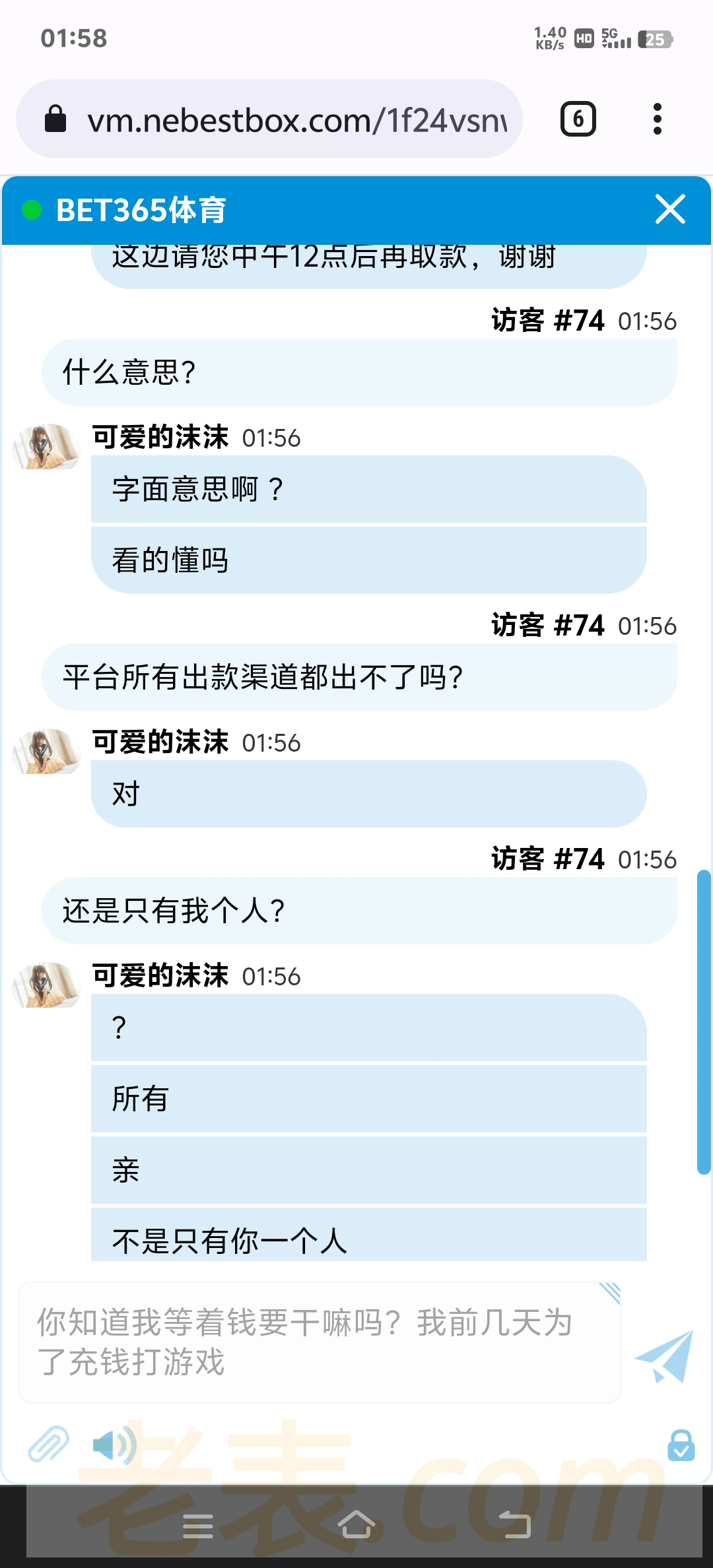
Task: Open the browser tab switcher
Action: (578, 119)
